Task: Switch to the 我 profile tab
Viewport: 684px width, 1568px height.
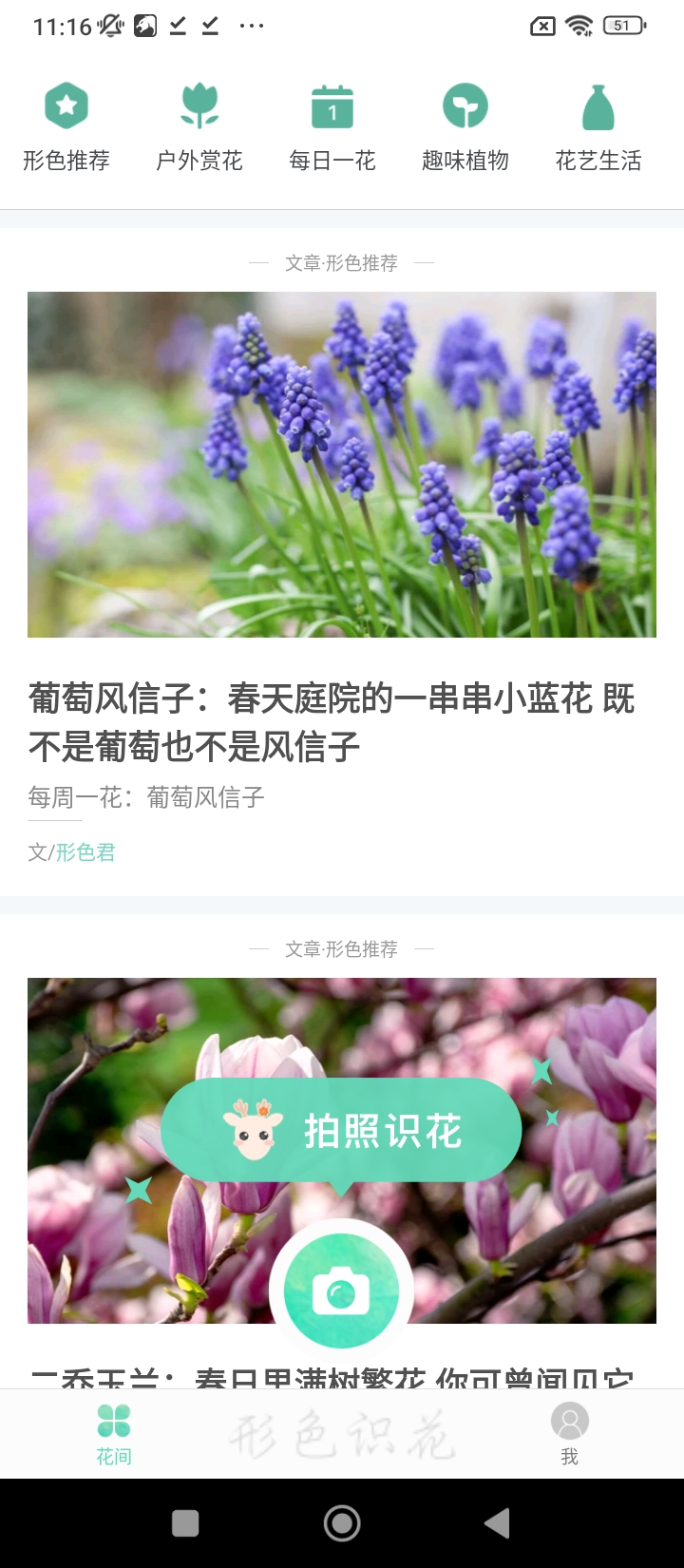Action: tap(569, 1433)
